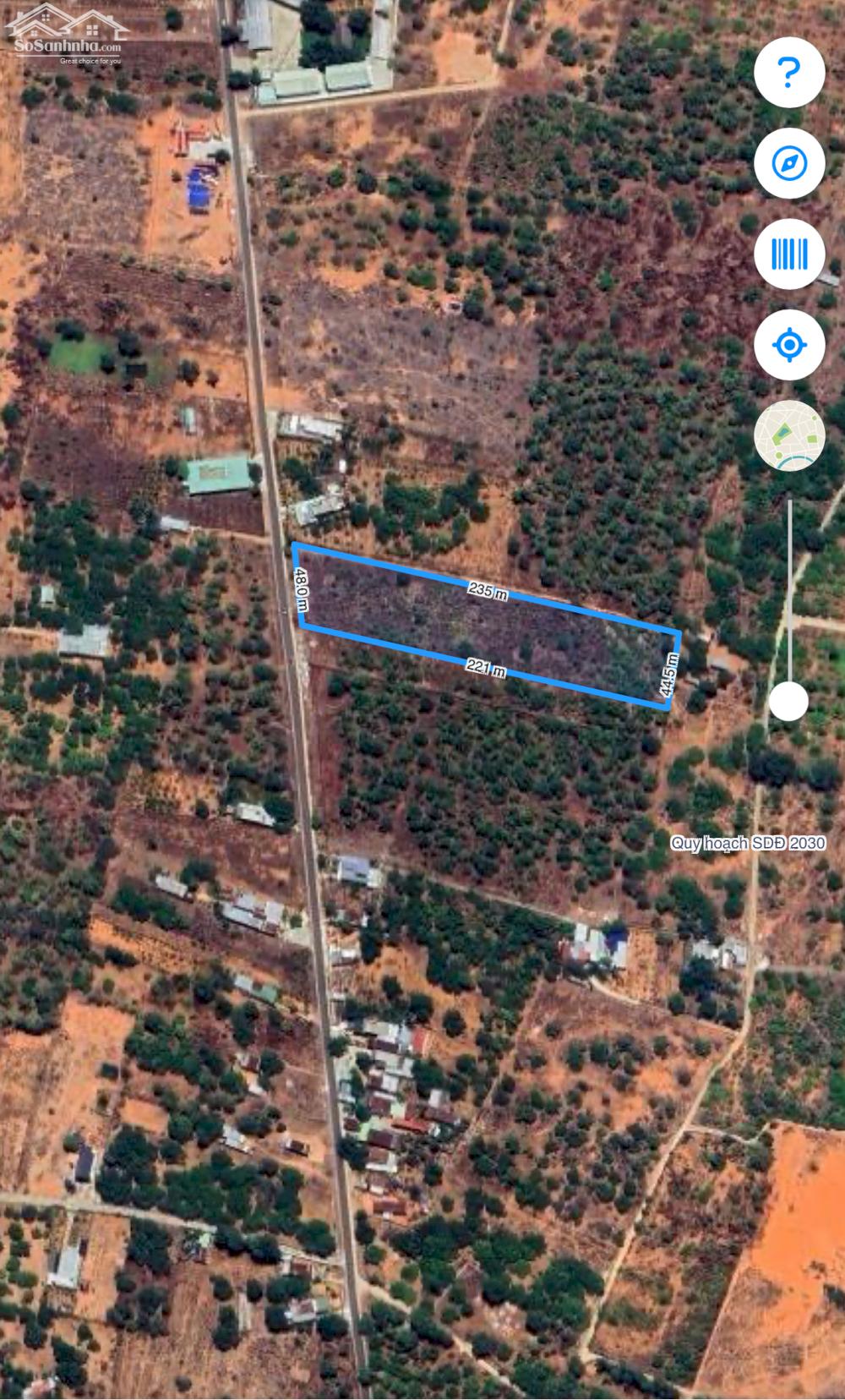The width and height of the screenshot is (845, 1400).
Task: Center map on my current location
Action: tap(788, 344)
